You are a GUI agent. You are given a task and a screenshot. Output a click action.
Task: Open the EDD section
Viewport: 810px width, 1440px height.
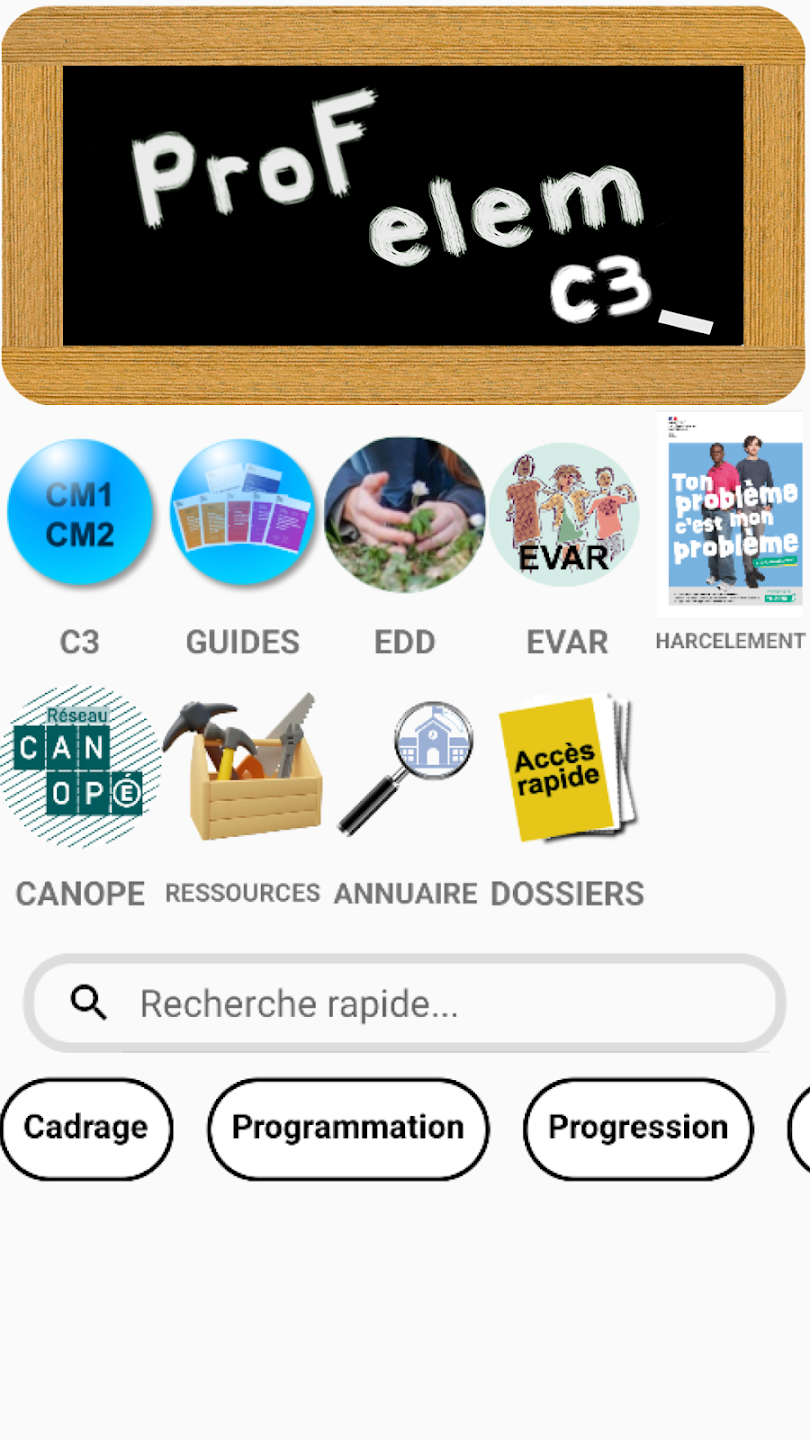(x=404, y=515)
